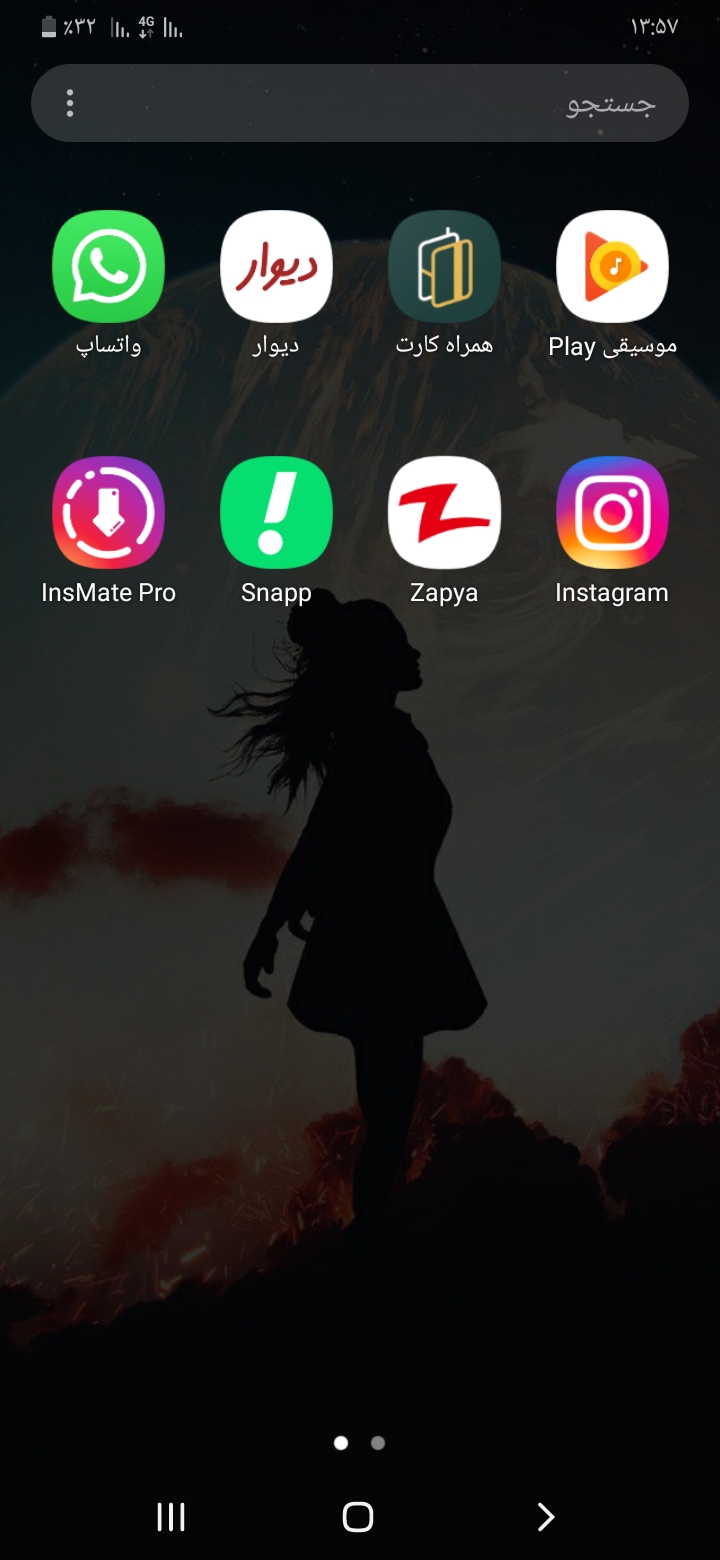Tap the home button in navigation bar
This screenshot has width=720, height=1560.
point(358,1517)
